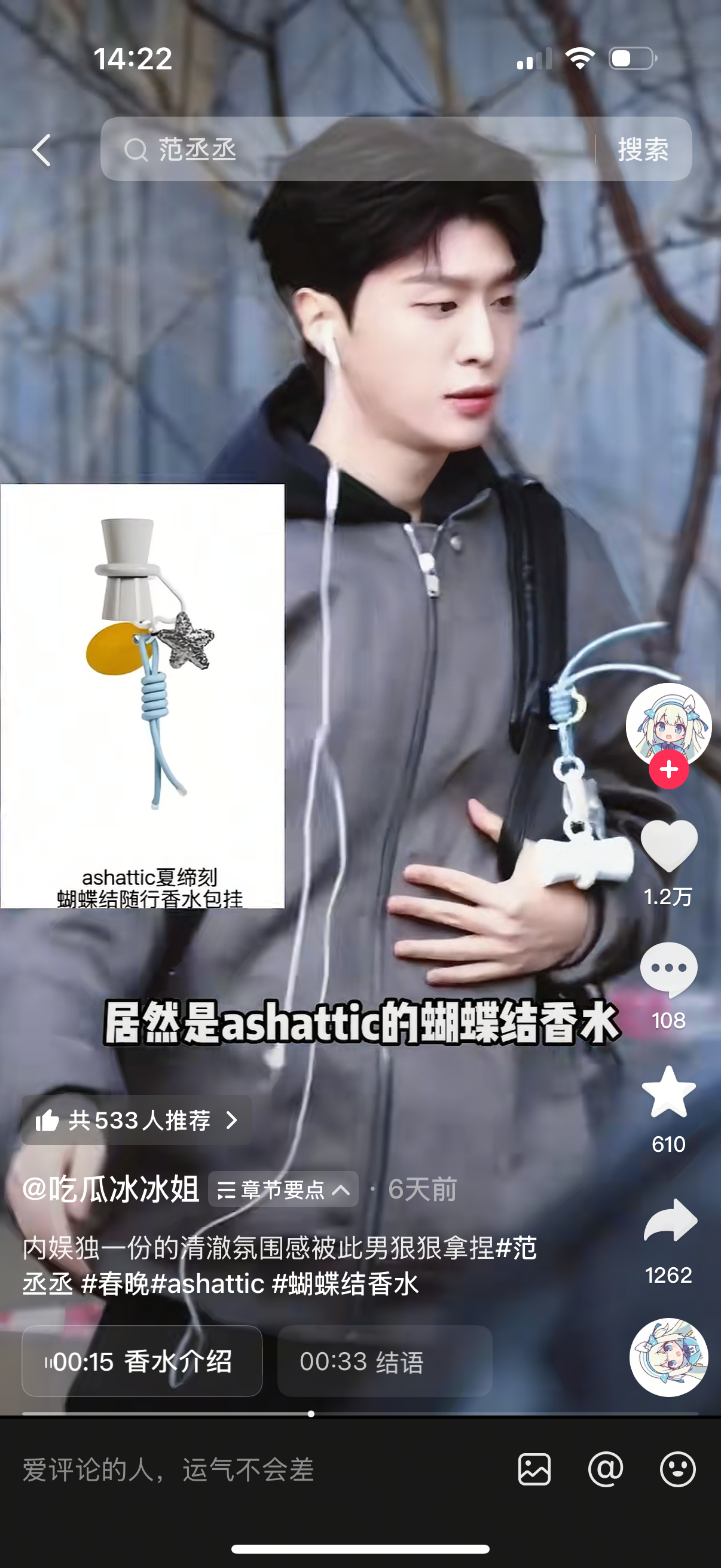Viewport: 721px width, 1568px height.
Task: Open the creator's avatar profile
Action: click(668, 722)
